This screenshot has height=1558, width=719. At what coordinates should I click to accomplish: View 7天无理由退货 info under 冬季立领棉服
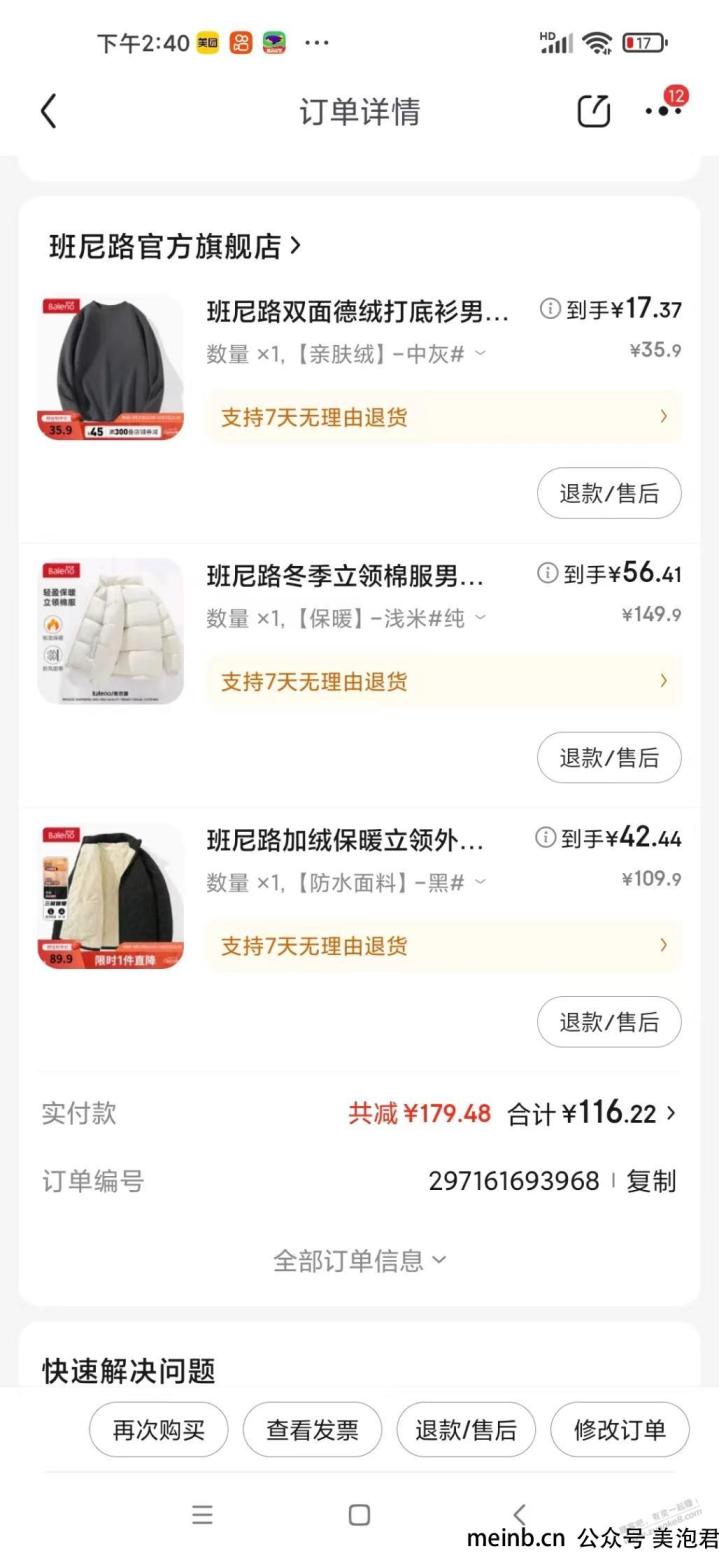443,681
